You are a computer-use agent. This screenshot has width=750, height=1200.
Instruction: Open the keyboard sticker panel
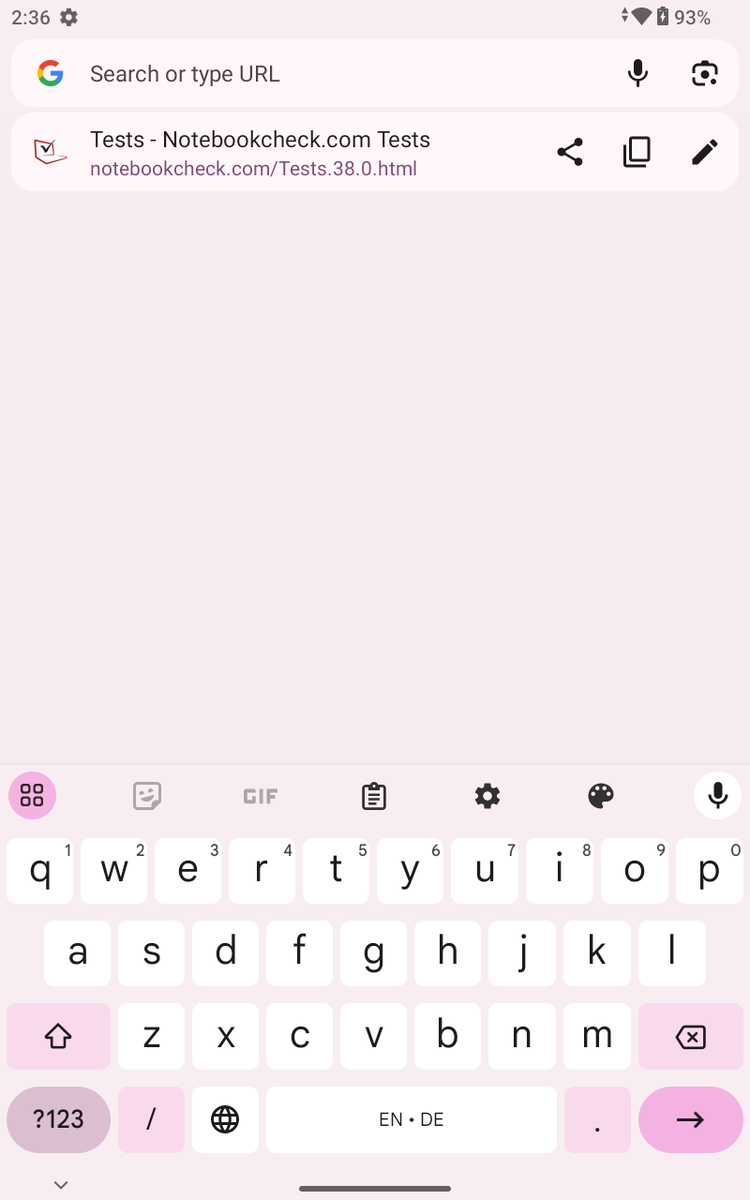147,796
